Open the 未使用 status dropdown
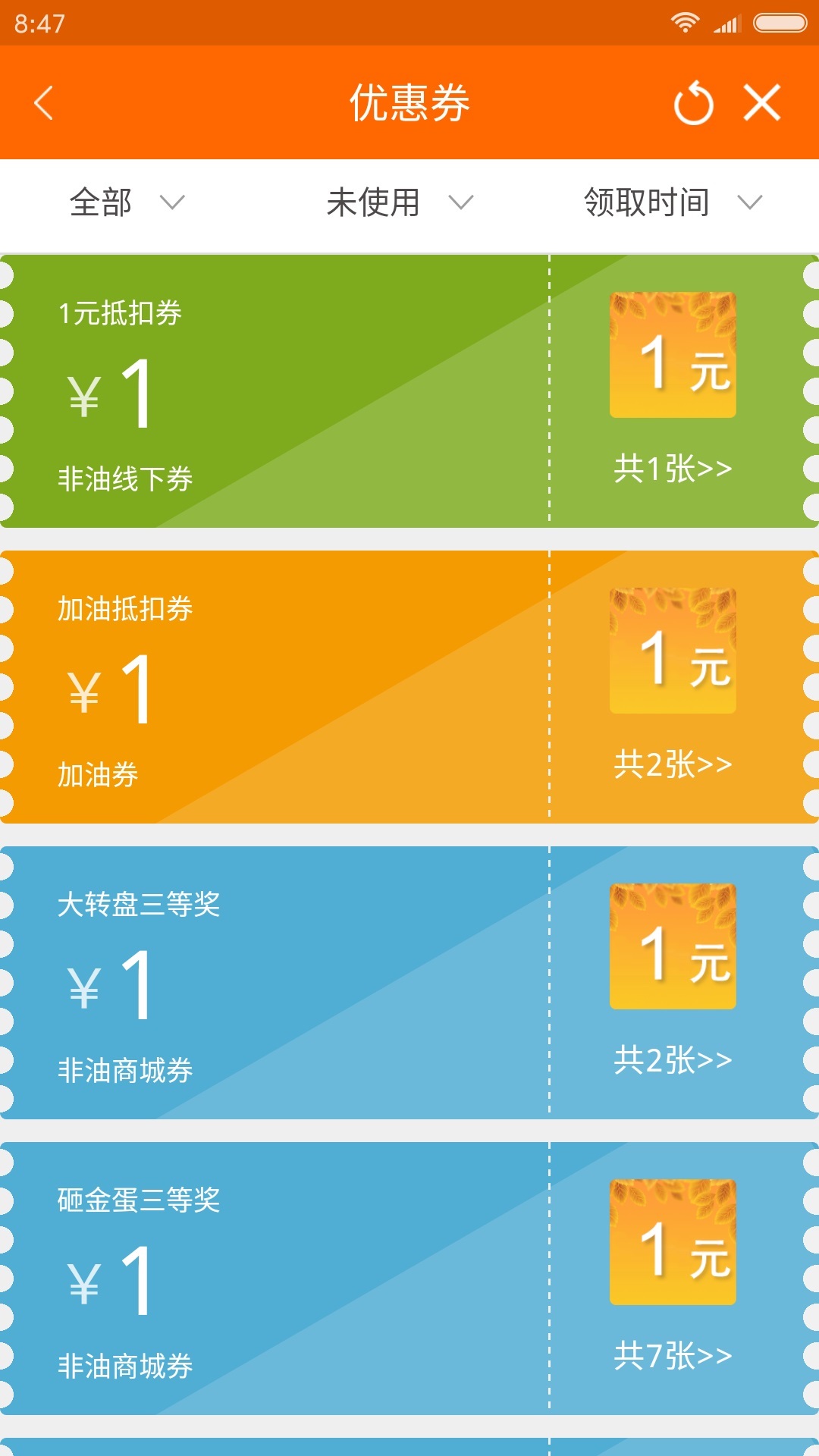 click(x=398, y=202)
